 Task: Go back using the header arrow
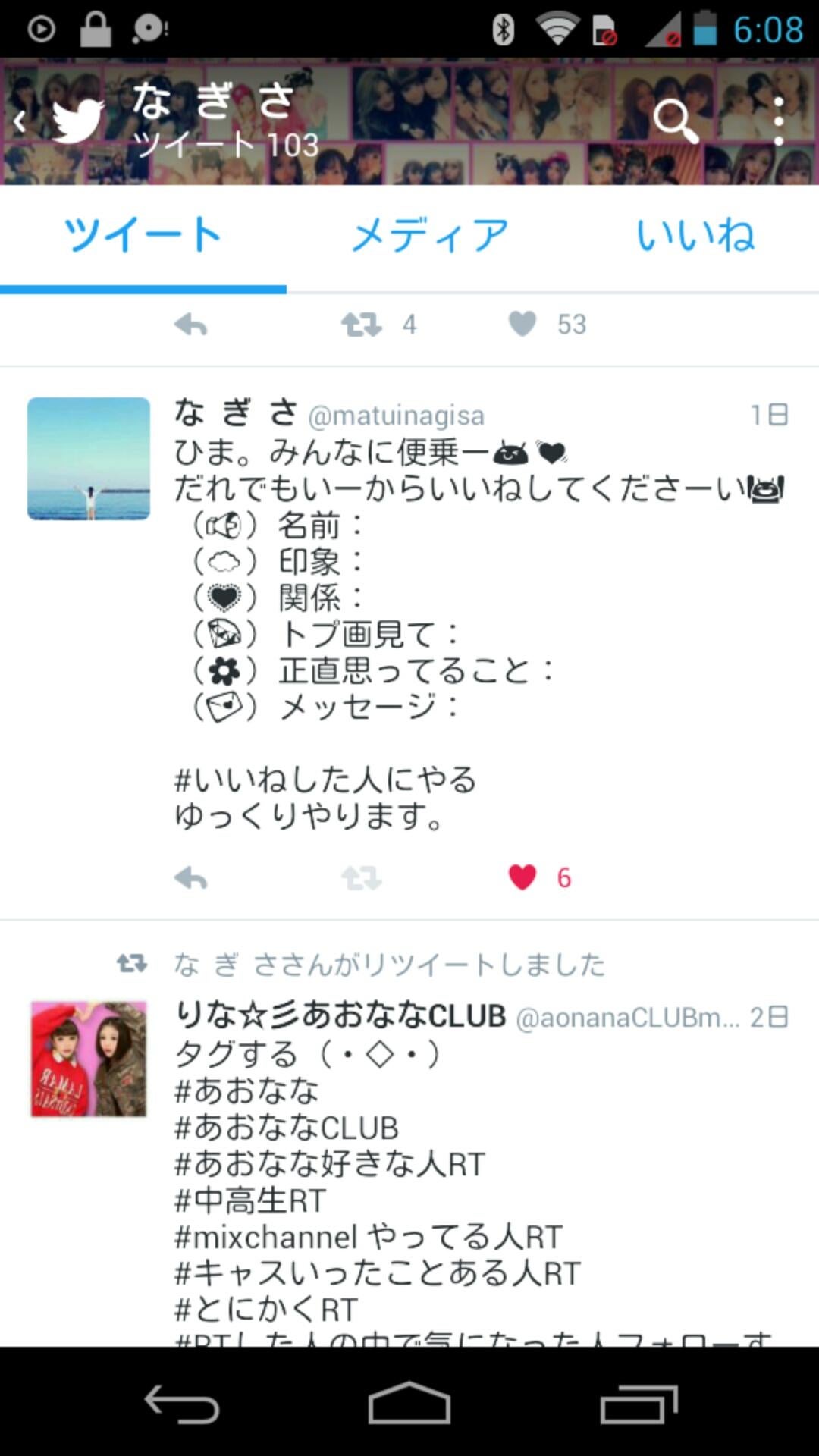(x=21, y=121)
